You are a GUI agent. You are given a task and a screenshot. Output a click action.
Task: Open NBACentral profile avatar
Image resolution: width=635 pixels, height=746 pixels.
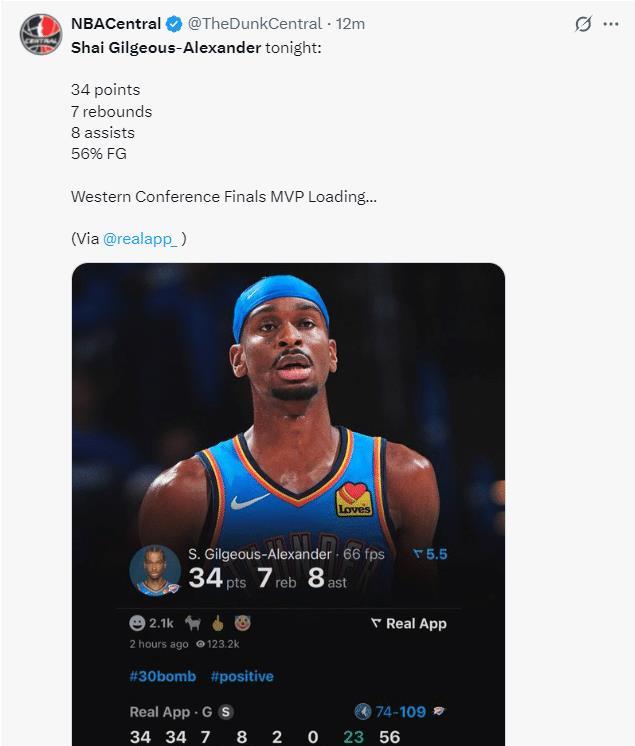click(41, 34)
